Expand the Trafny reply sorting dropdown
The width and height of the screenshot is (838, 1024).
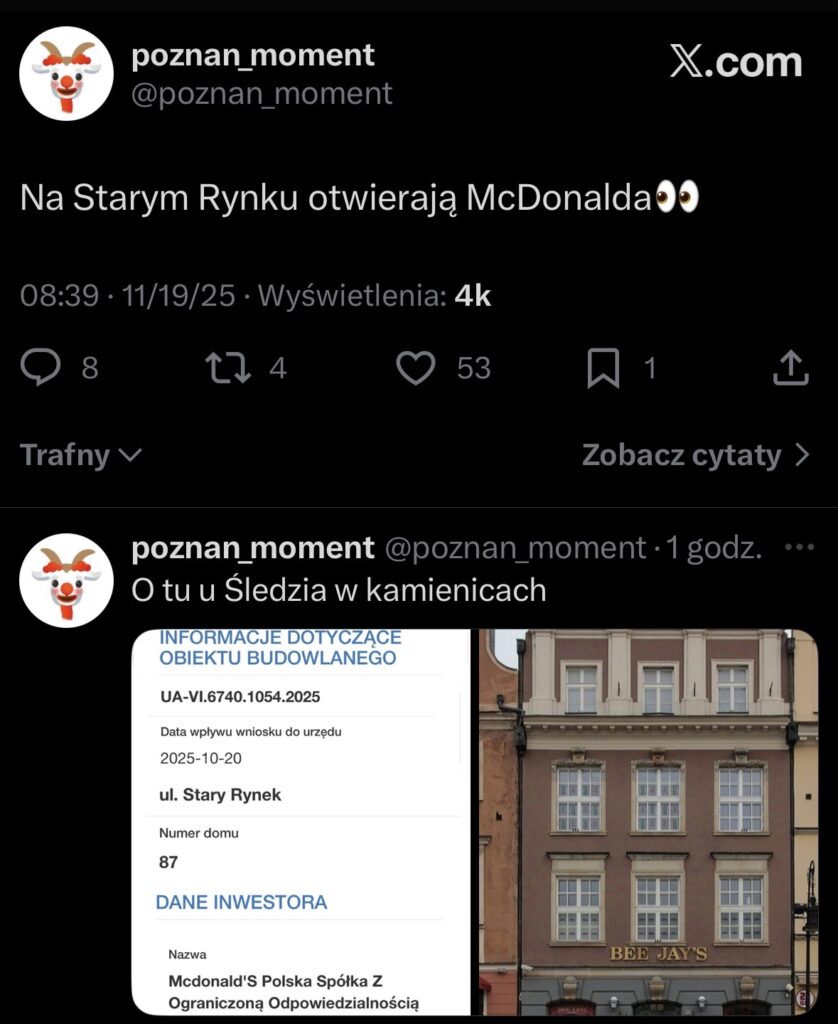[81, 456]
